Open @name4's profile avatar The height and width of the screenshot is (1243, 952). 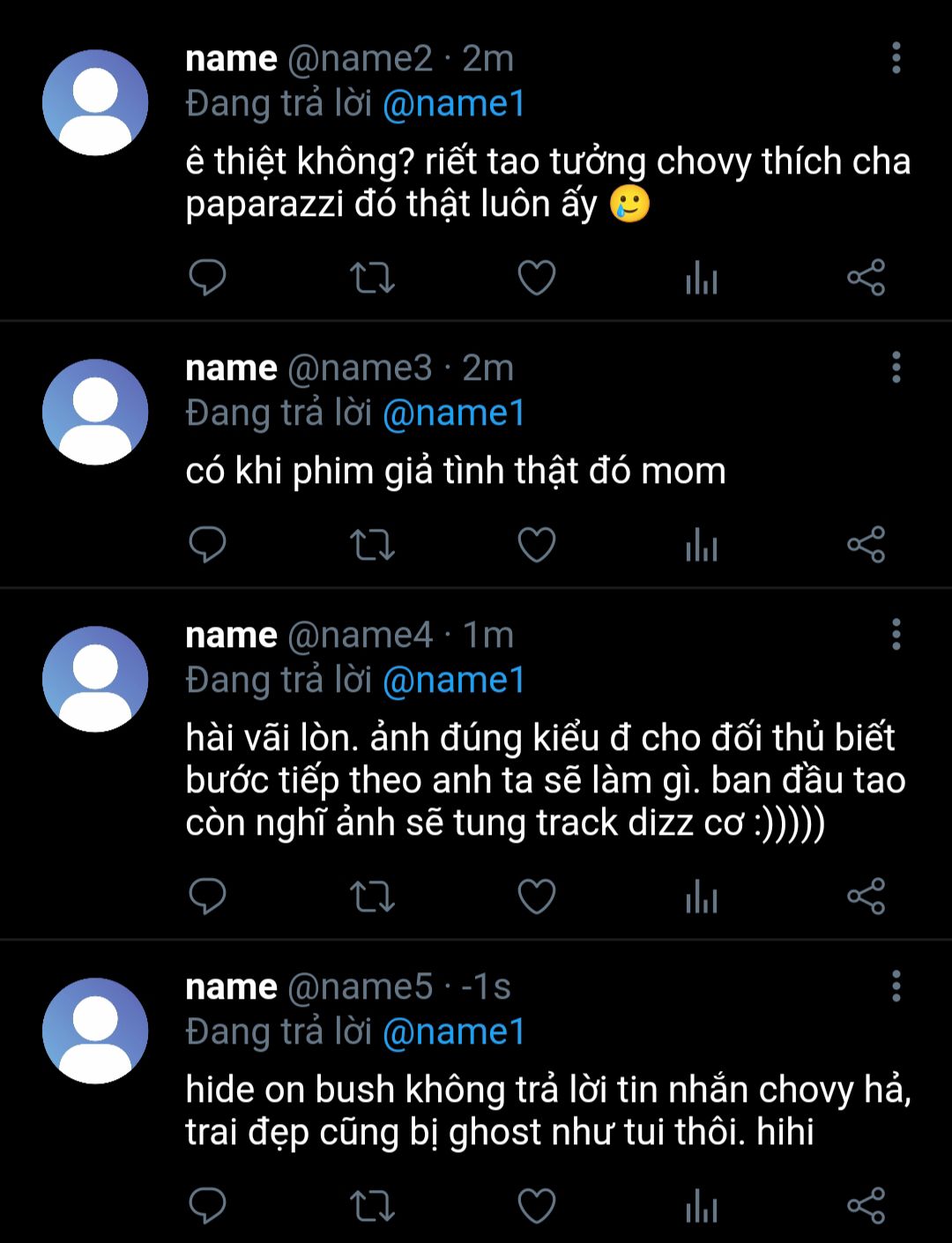pos(95,679)
